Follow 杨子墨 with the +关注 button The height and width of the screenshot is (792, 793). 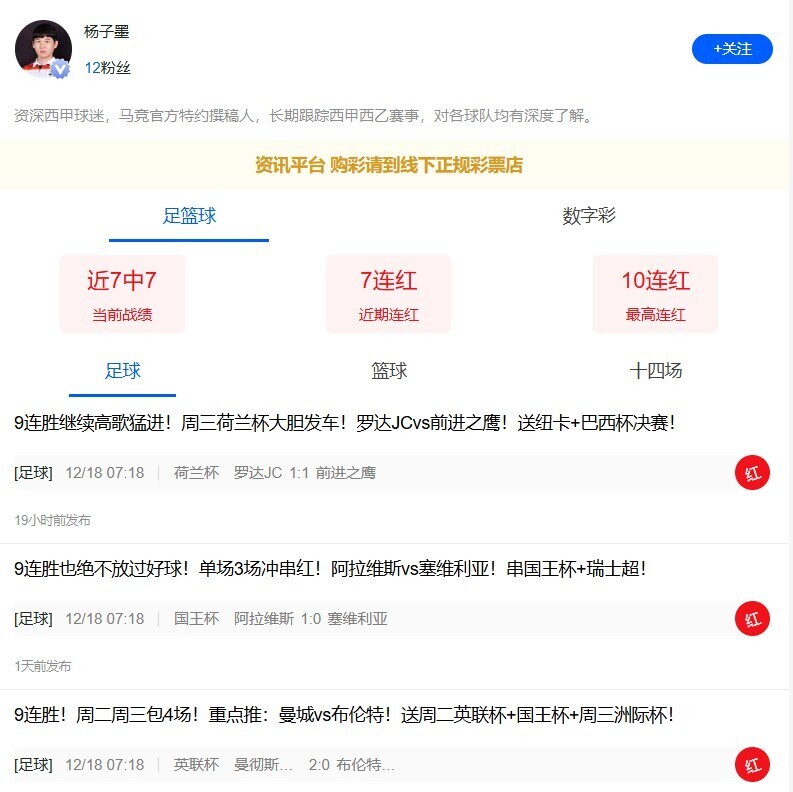(732, 49)
